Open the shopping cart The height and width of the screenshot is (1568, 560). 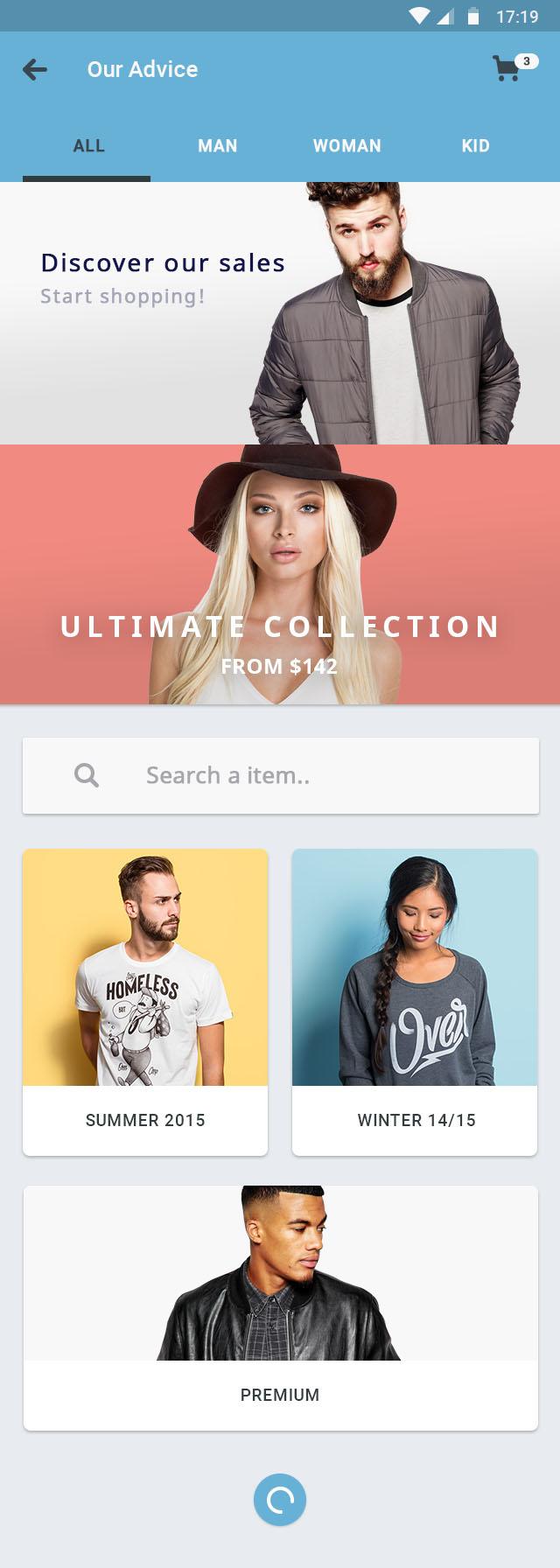click(x=507, y=68)
